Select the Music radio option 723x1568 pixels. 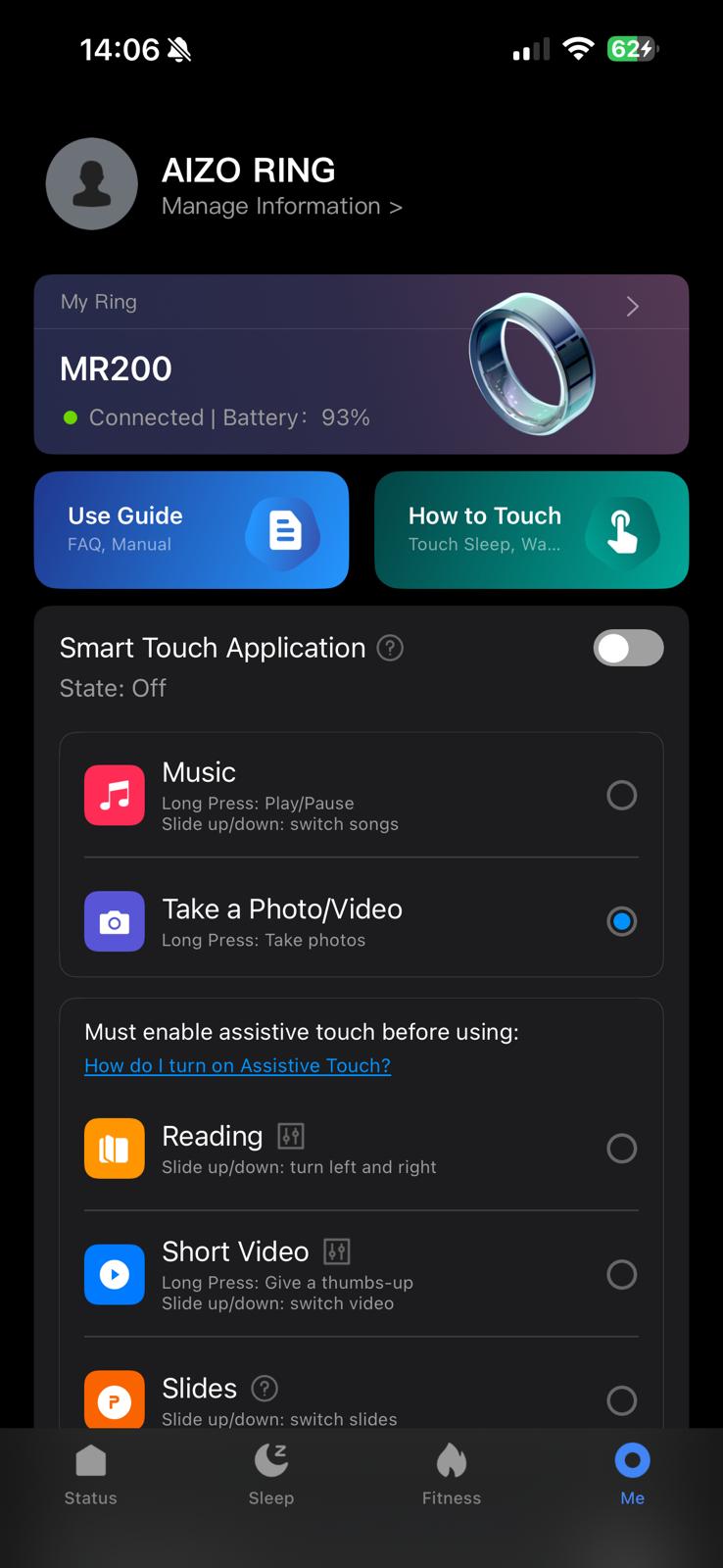click(x=621, y=796)
